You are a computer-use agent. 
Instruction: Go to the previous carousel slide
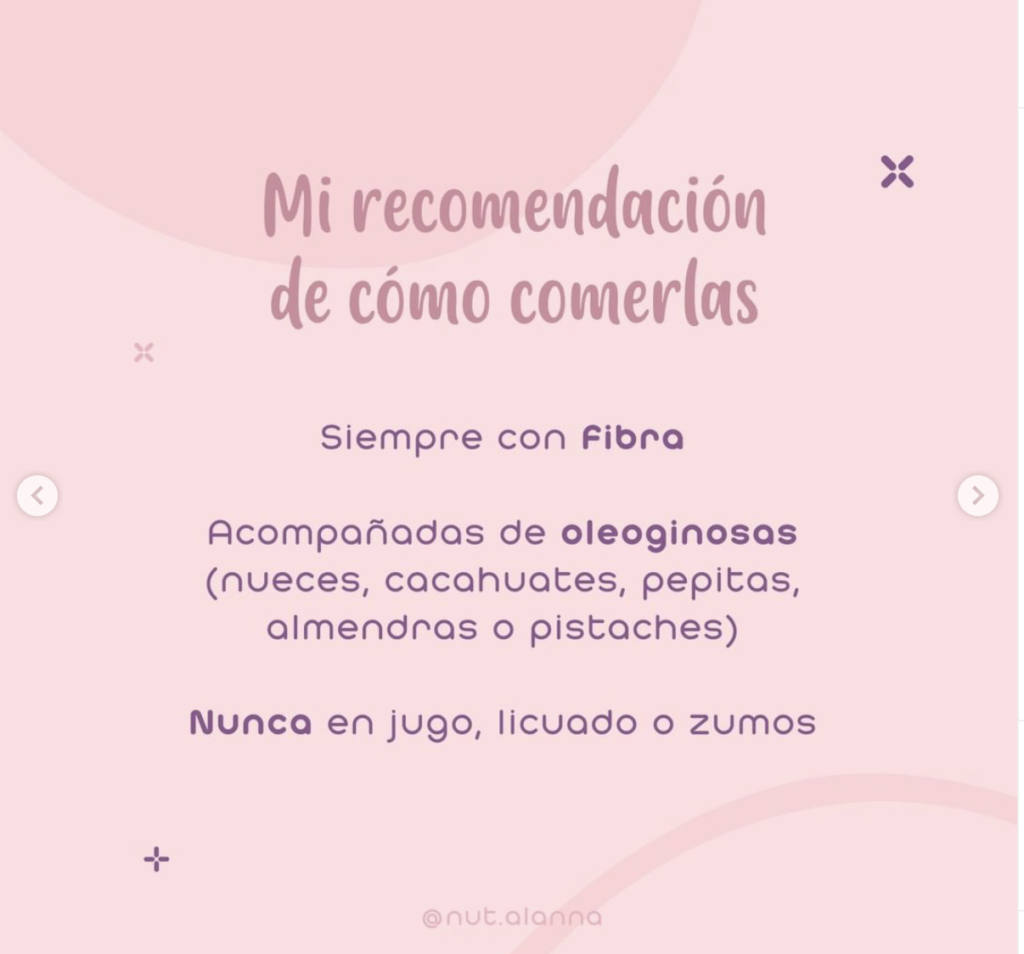pyautogui.click(x=37, y=495)
